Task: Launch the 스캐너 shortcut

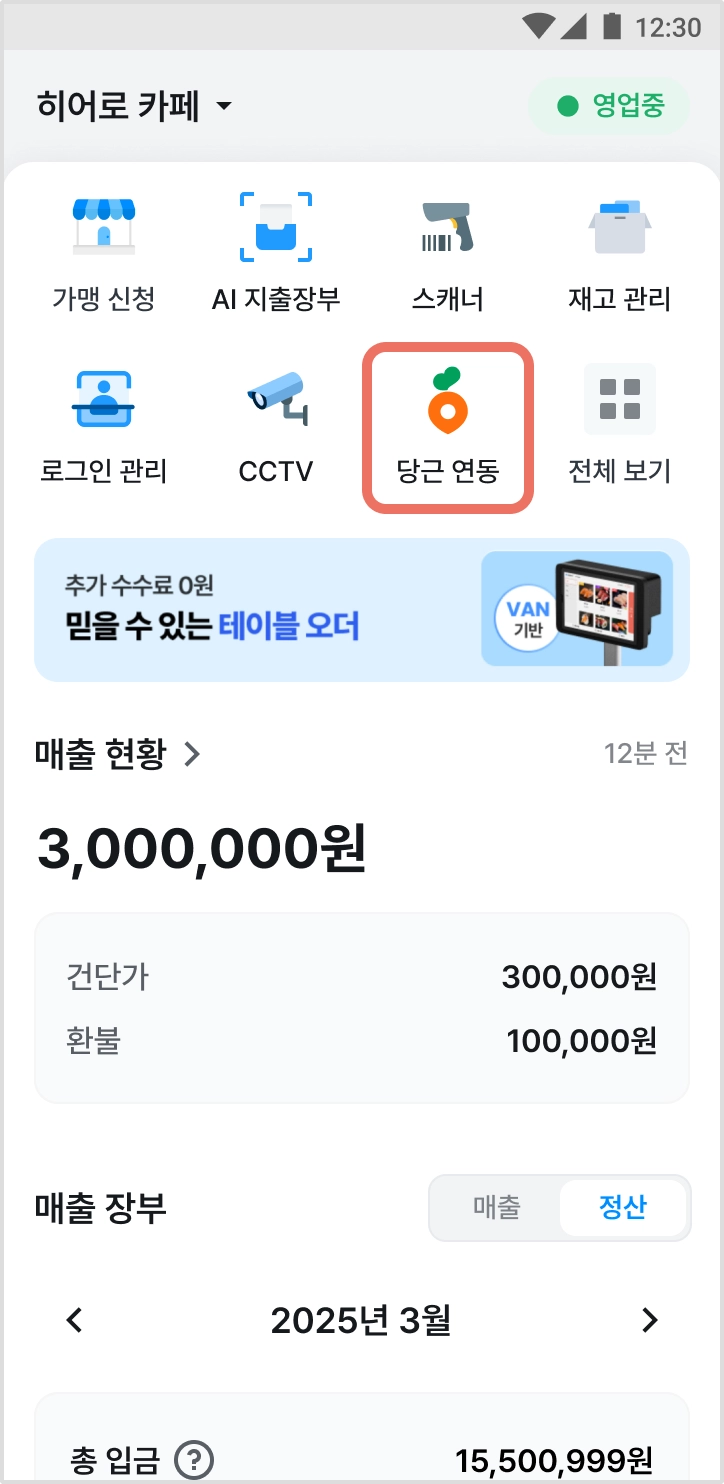Action: (447, 251)
